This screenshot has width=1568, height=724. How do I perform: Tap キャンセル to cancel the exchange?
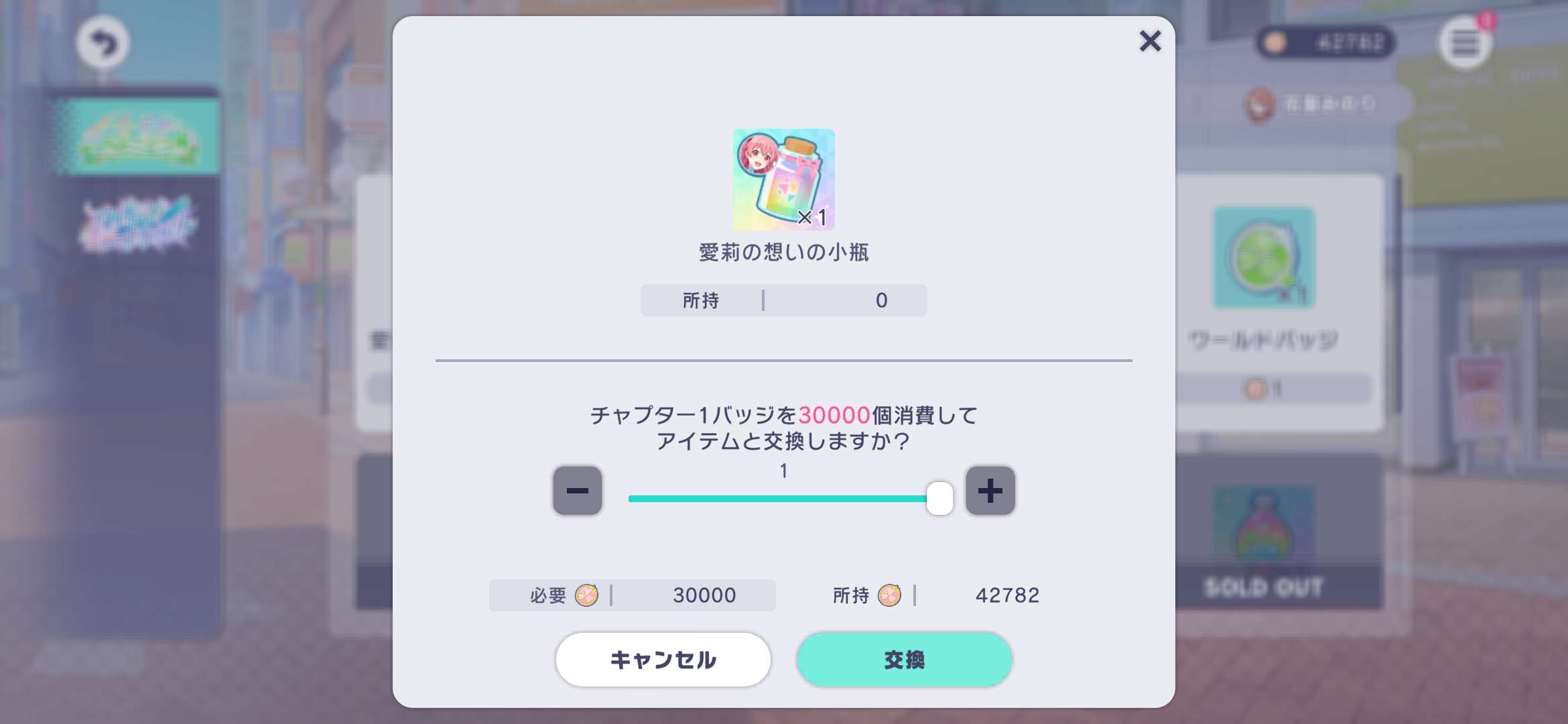663,660
